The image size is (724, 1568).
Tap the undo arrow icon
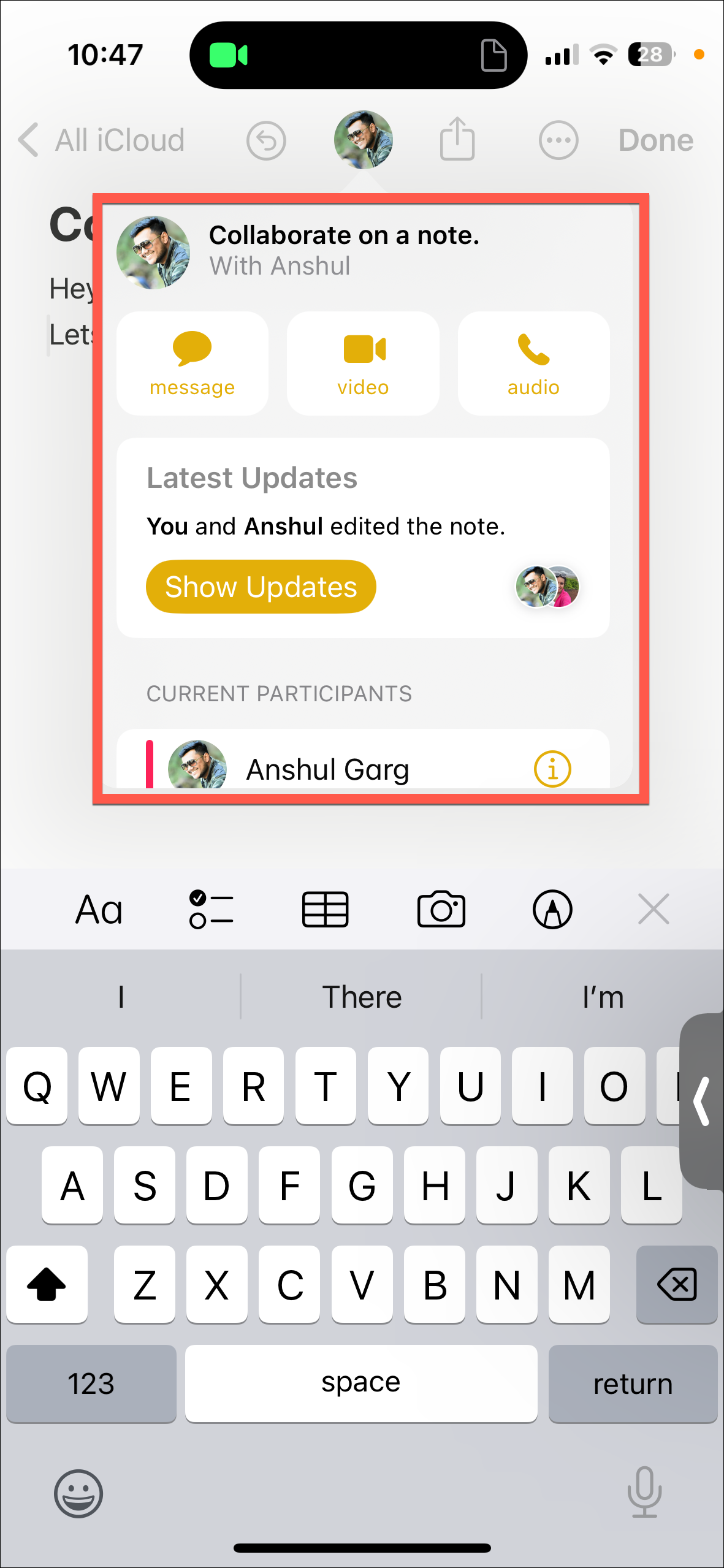pyautogui.click(x=266, y=141)
